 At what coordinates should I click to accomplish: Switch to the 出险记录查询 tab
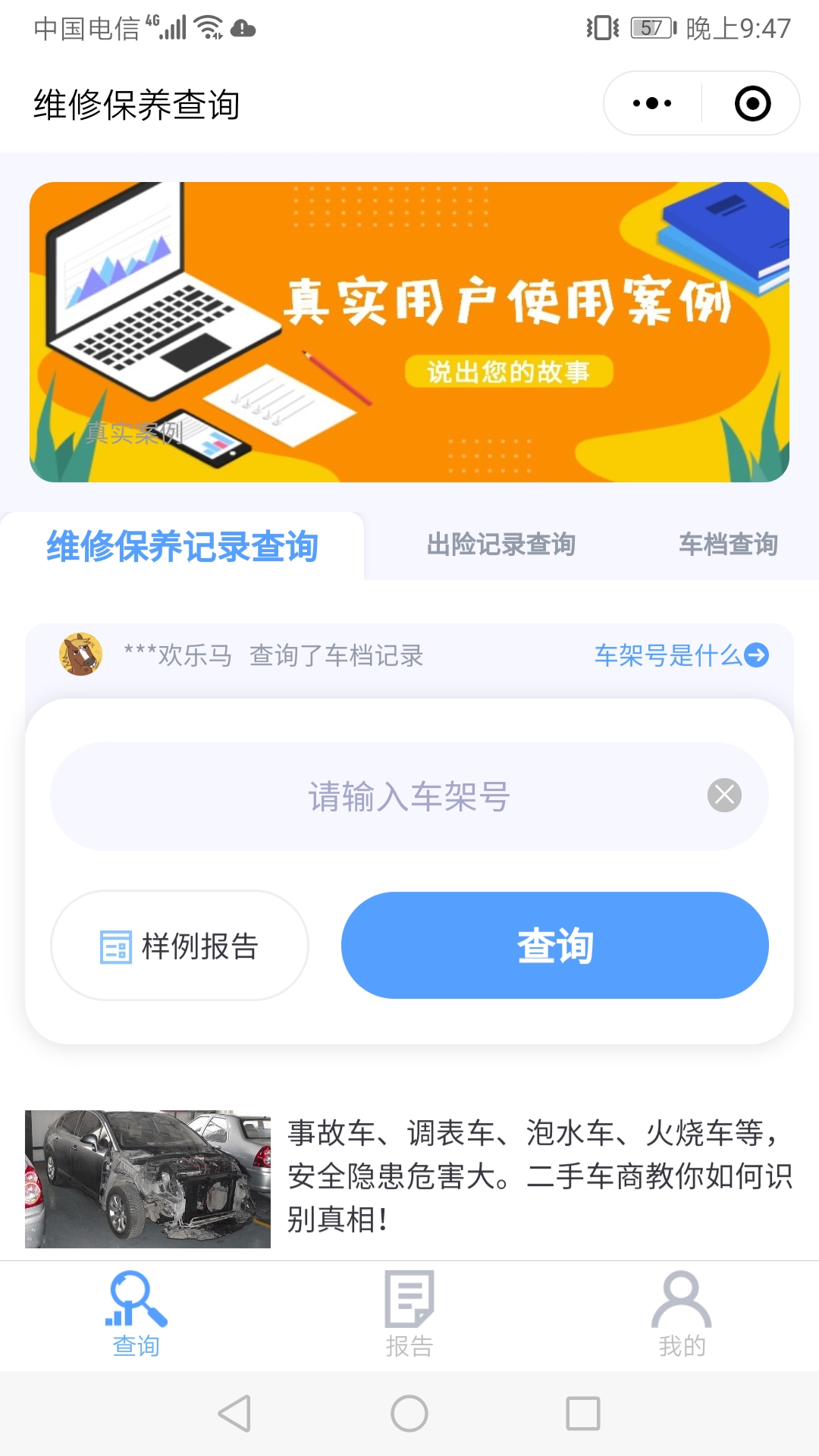pyautogui.click(x=500, y=544)
